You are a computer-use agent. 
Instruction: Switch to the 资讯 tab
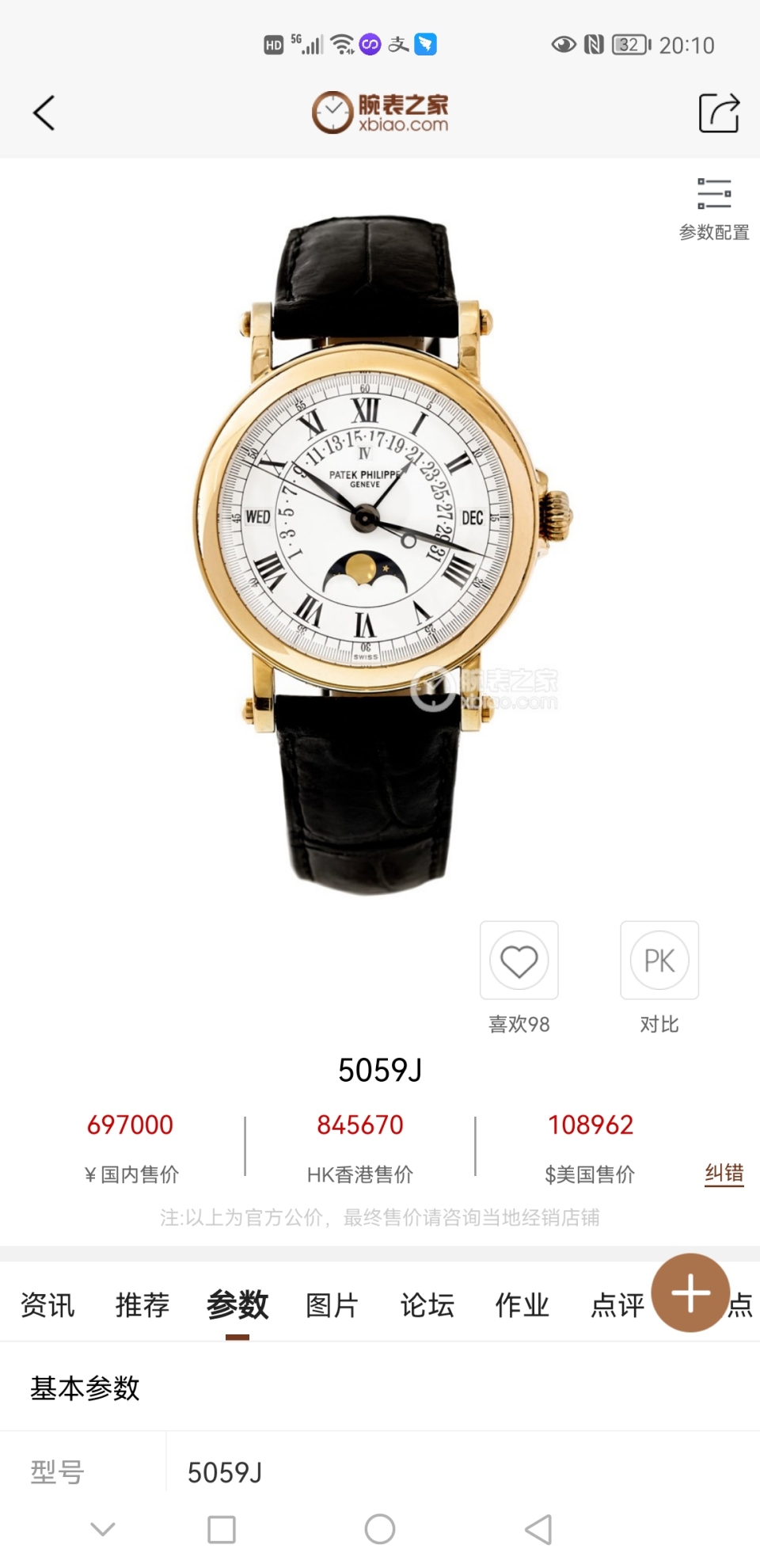coord(47,1304)
